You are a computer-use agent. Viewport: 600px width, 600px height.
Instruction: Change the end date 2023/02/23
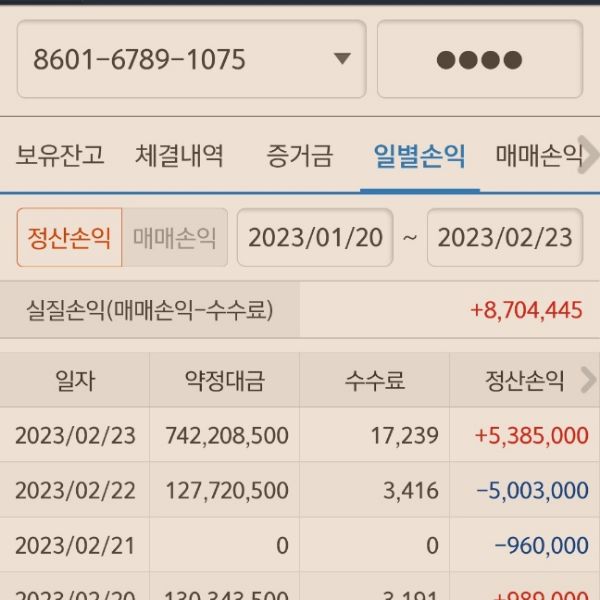click(x=505, y=237)
